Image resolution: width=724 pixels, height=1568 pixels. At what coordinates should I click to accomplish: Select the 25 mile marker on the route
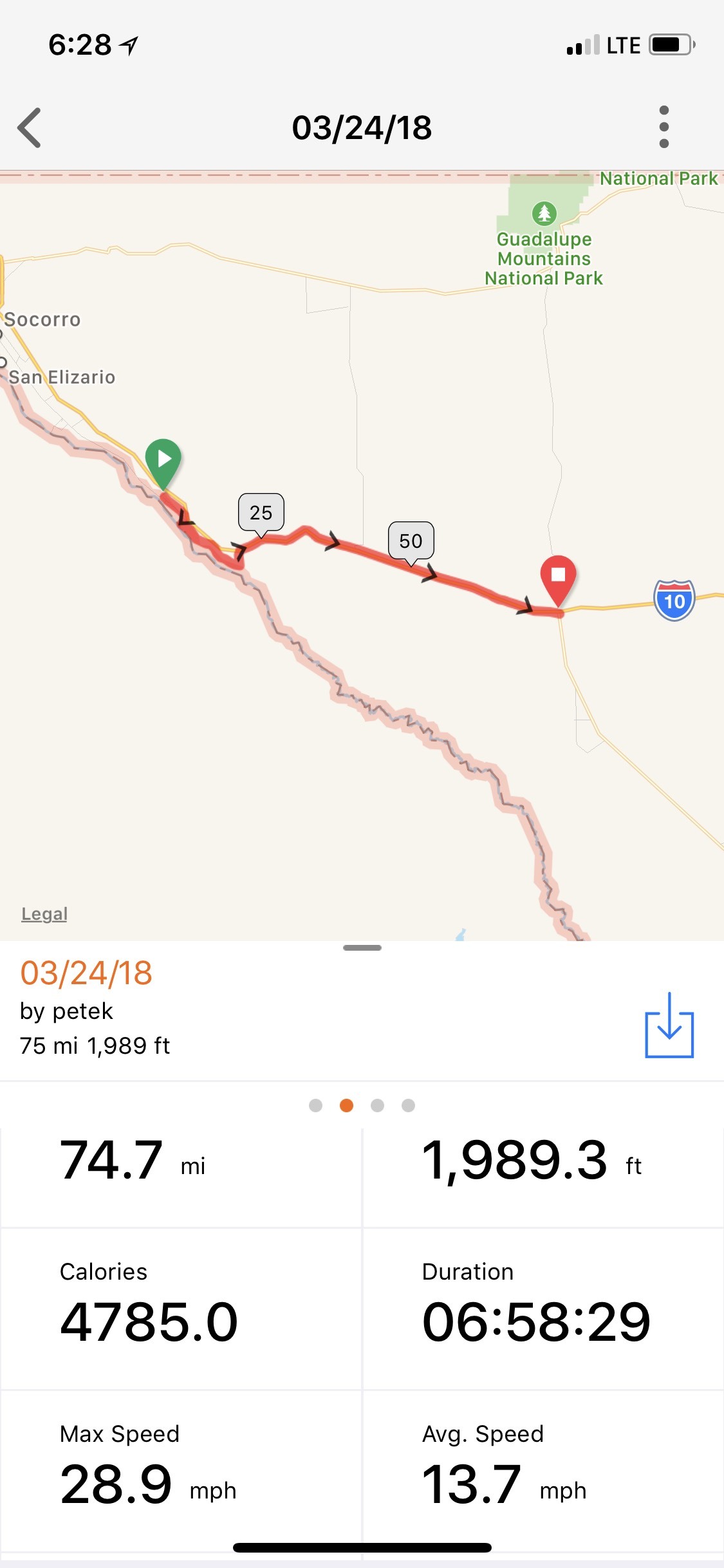261,512
